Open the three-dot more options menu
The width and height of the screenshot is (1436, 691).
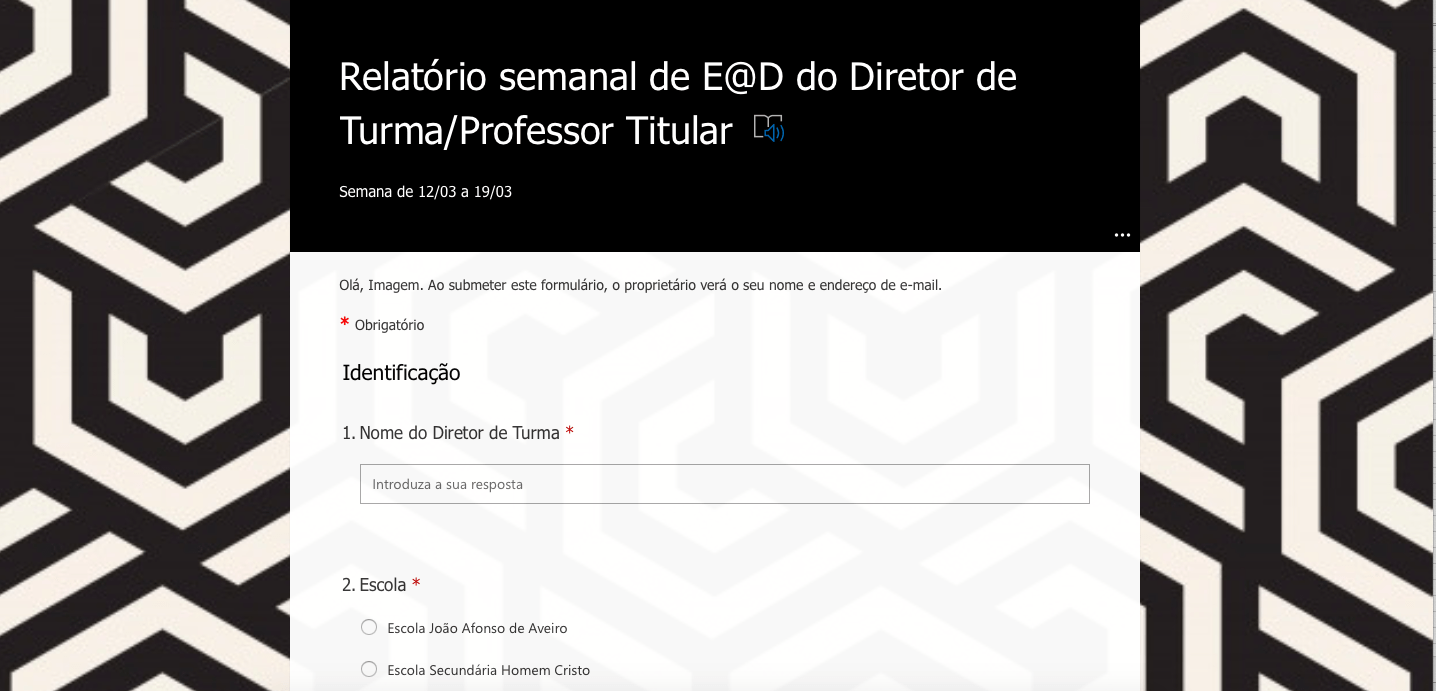point(1122,235)
